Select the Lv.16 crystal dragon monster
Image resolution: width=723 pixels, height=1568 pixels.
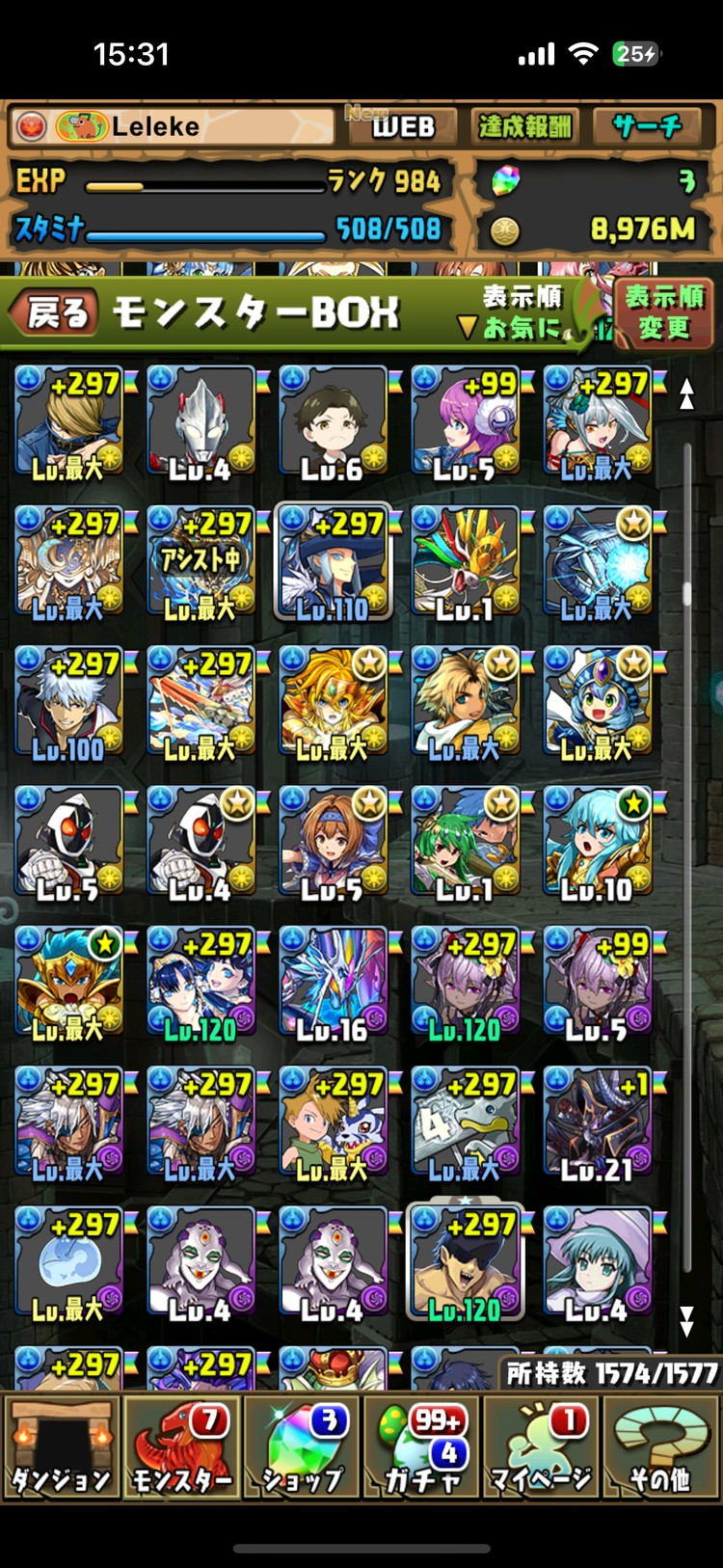333,983
